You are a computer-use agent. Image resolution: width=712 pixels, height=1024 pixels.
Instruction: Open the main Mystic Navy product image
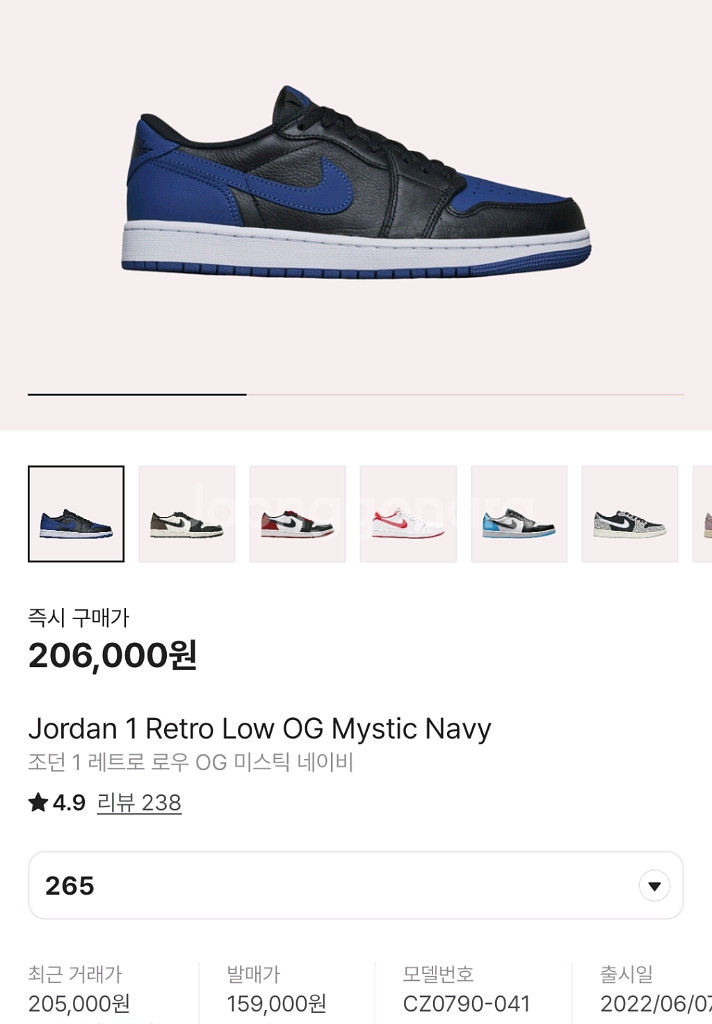(356, 185)
